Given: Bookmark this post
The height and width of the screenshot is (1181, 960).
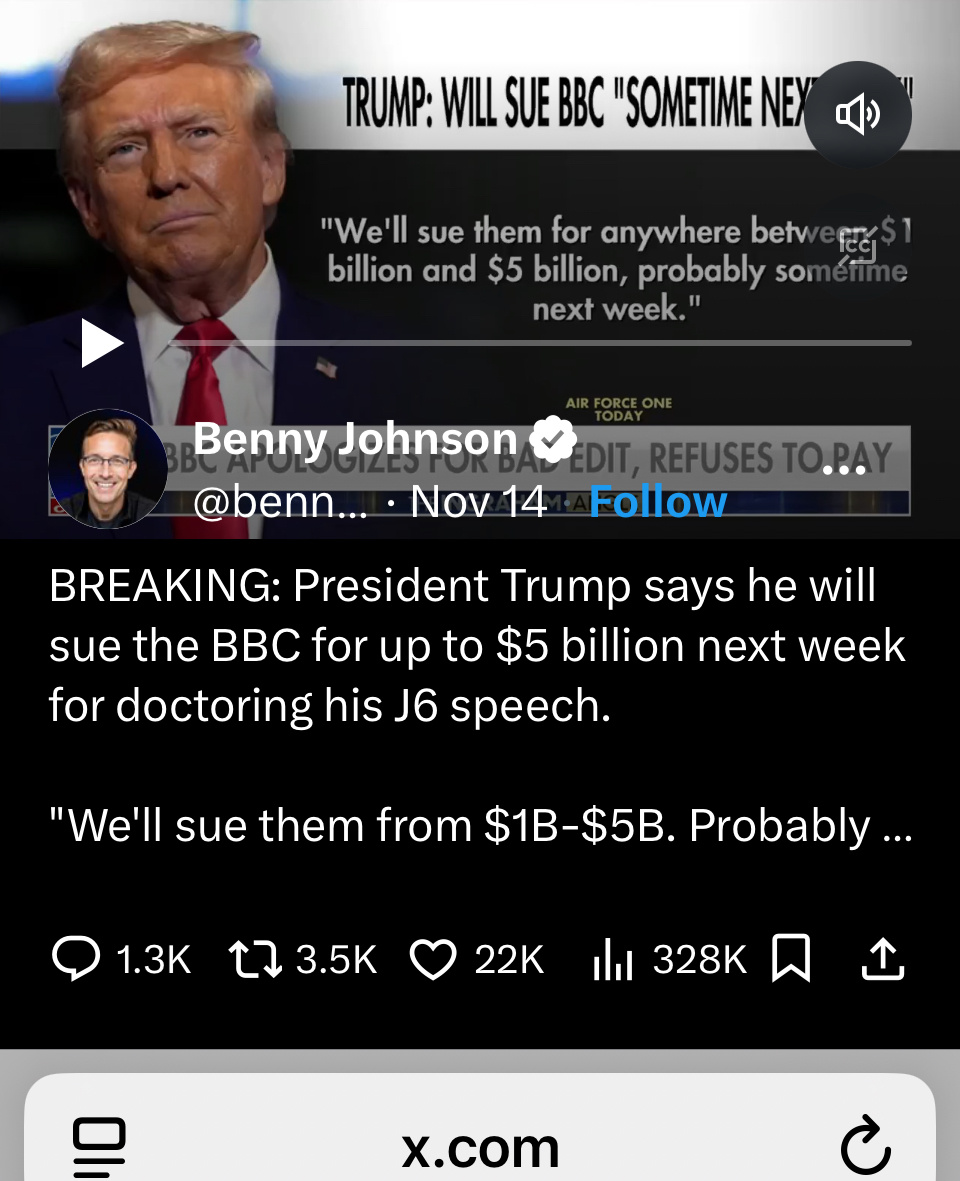Looking at the screenshot, I should (x=791, y=959).
